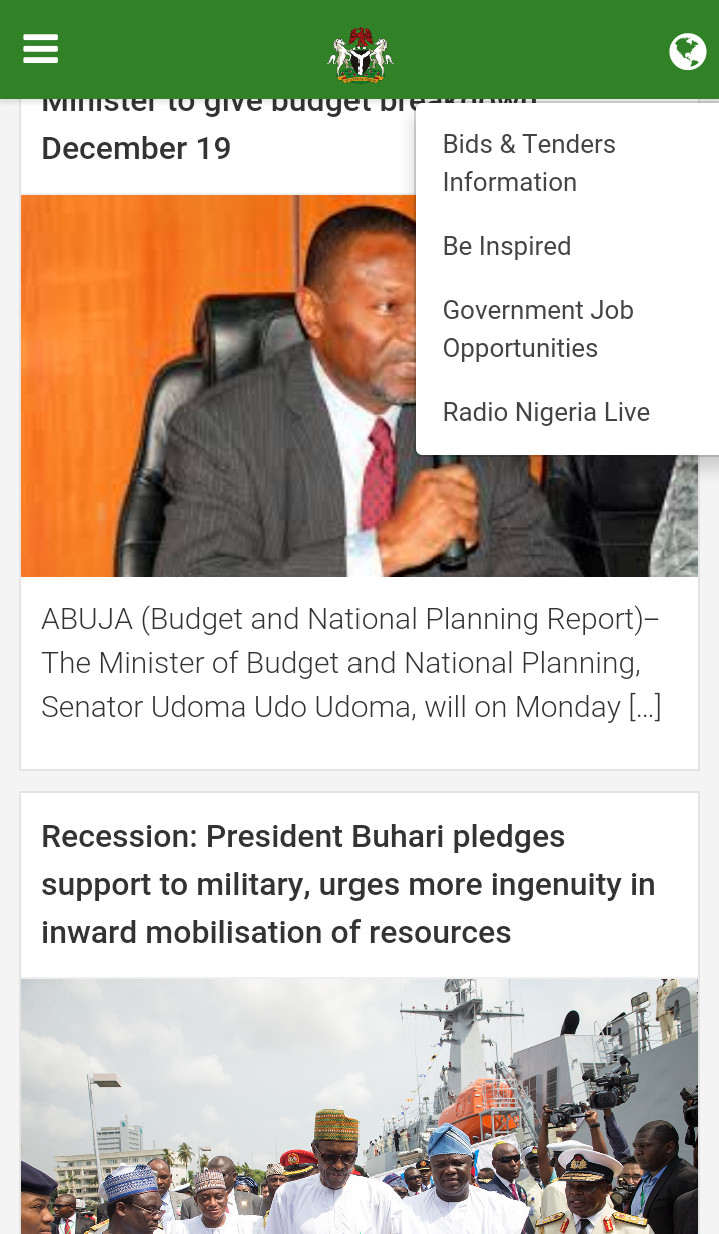Screen dimensions: 719x1234
Task: Open the Minister budget breakdown article
Action: [x=136, y=148]
